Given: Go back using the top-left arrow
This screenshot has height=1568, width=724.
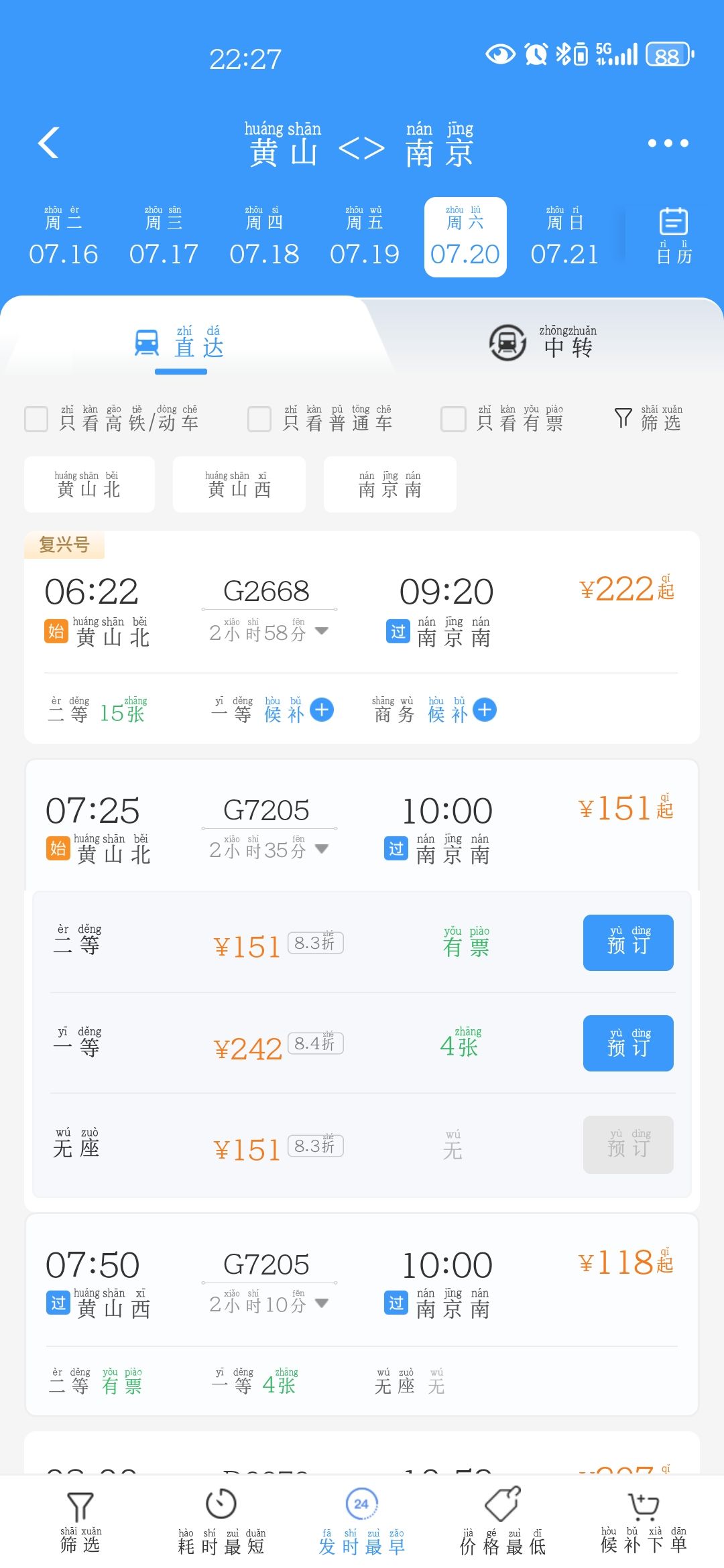Looking at the screenshot, I should (49, 143).
